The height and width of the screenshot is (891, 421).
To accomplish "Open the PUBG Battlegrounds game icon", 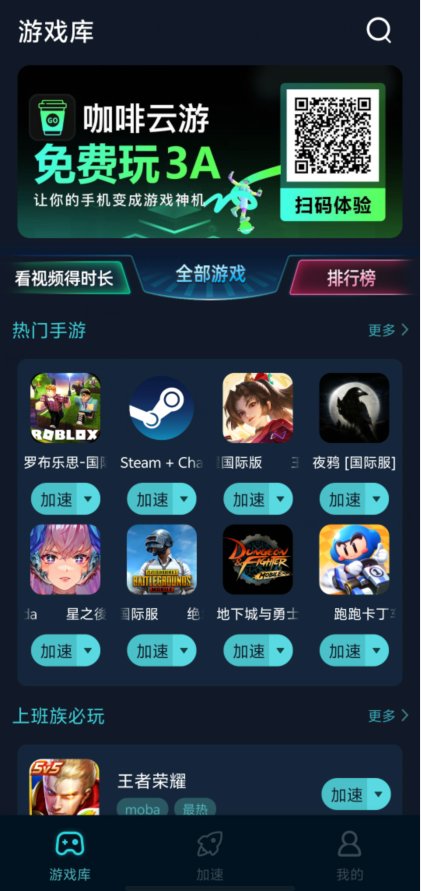I will tap(161, 559).
